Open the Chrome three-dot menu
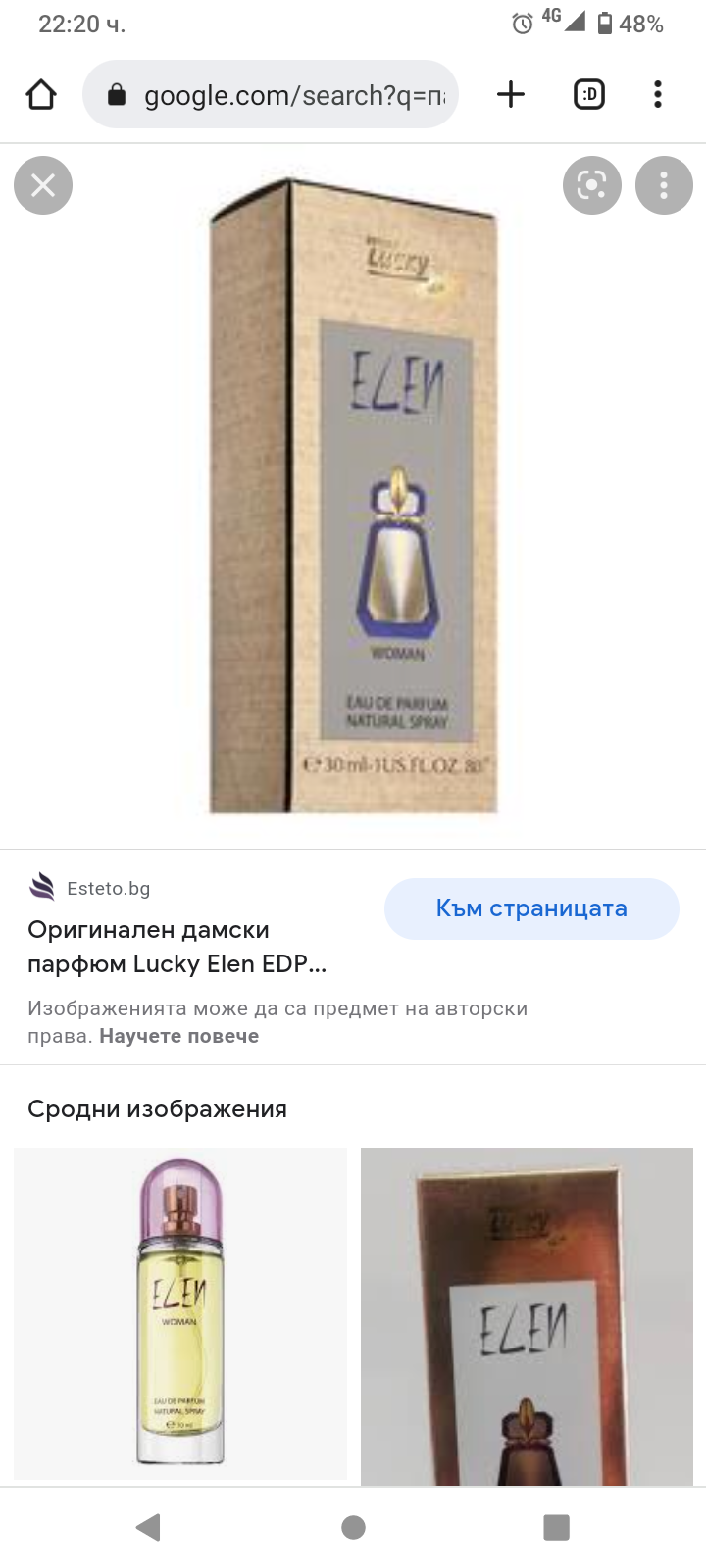The image size is (706, 1568). pyautogui.click(x=658, y=95)
